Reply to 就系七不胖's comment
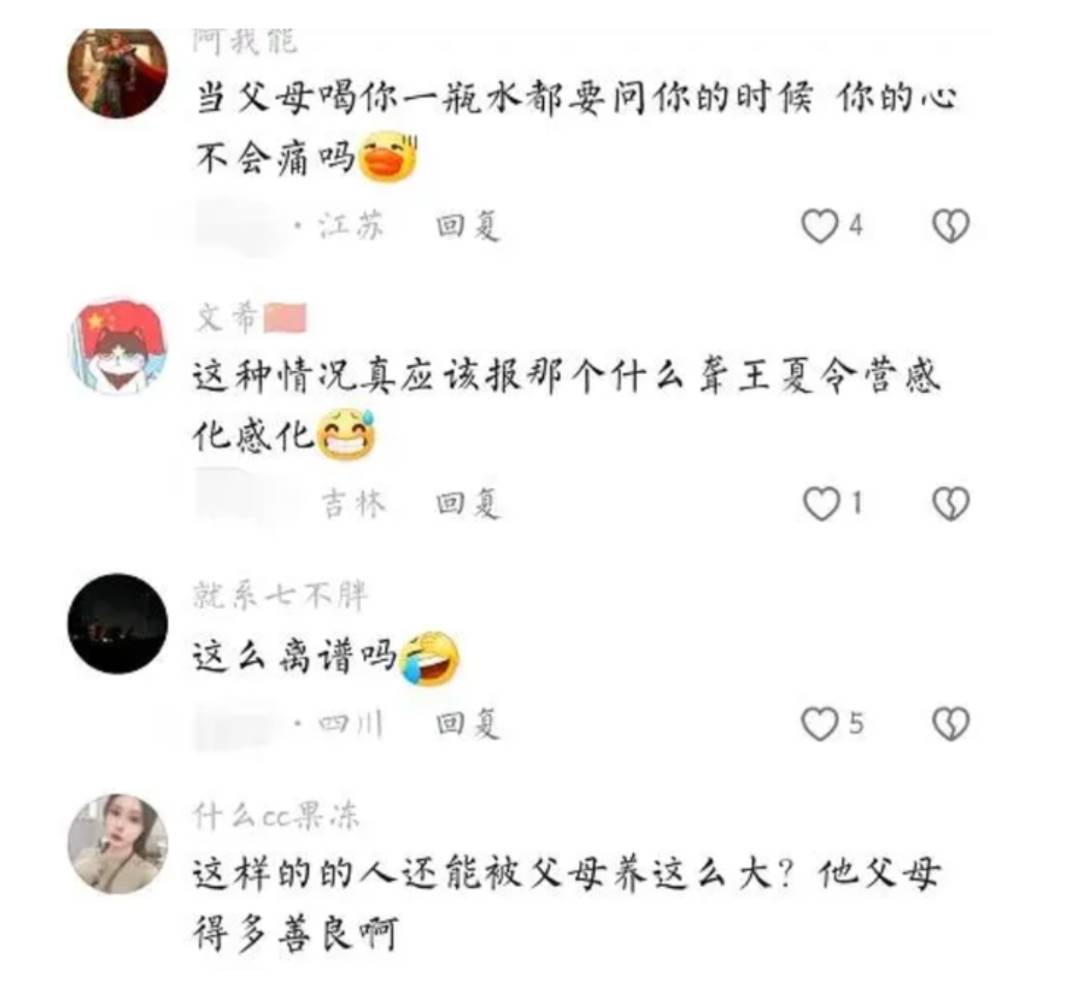Screen dimensions: 1080x1006 click(467, 723)
